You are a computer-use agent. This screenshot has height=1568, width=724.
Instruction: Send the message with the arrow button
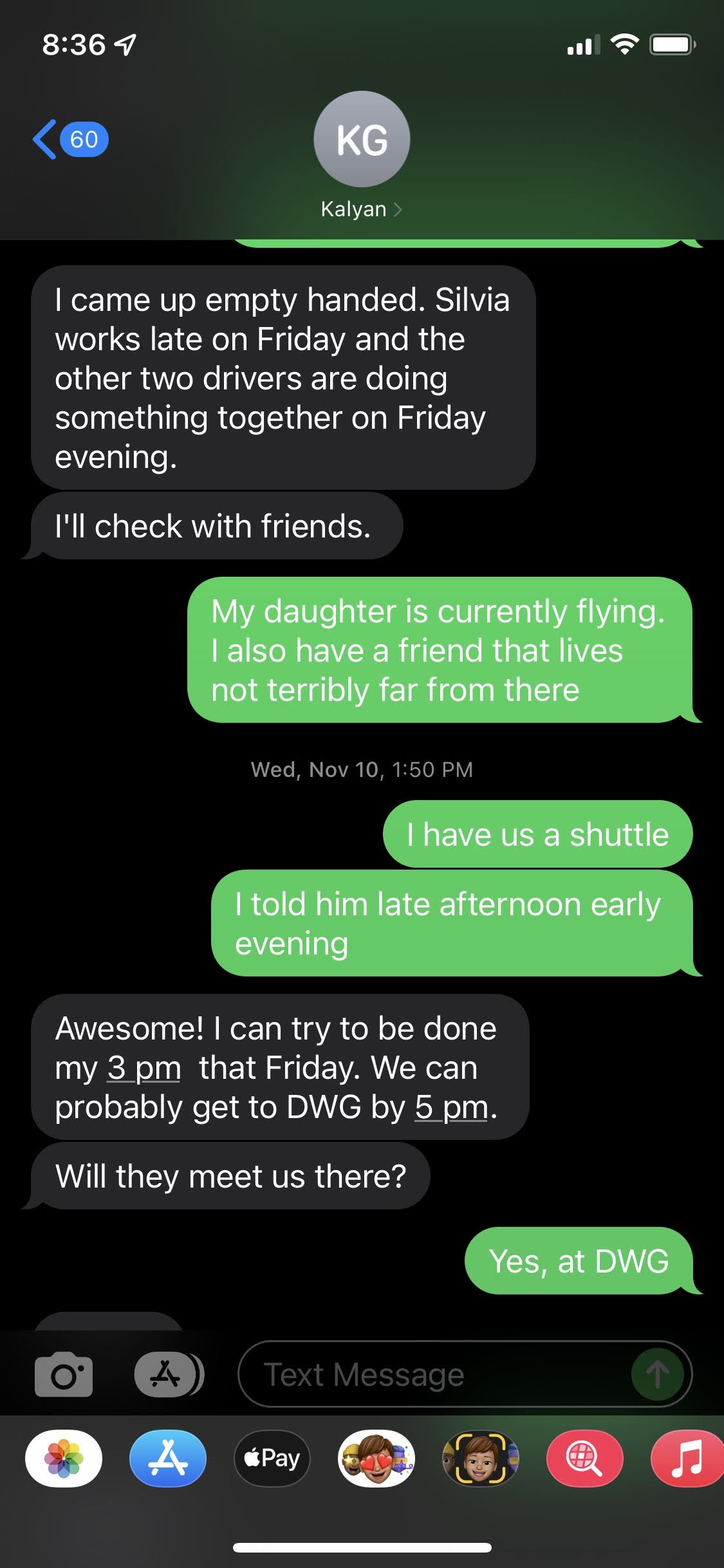click(657, 1376)
